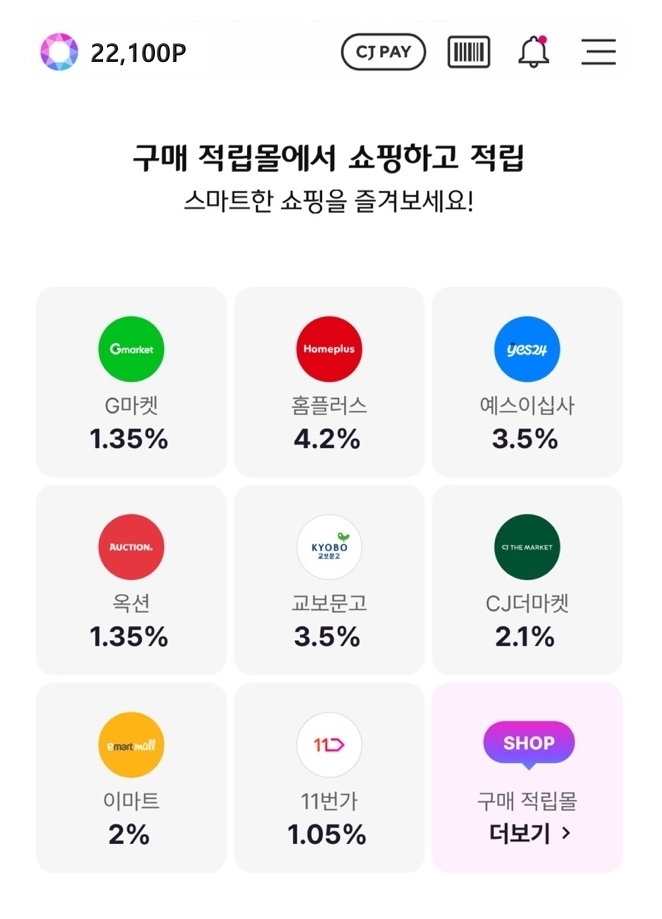Open the 이마트 2% card
The height and width of the screenshot is (919, 662).
(x=130, y=778)
